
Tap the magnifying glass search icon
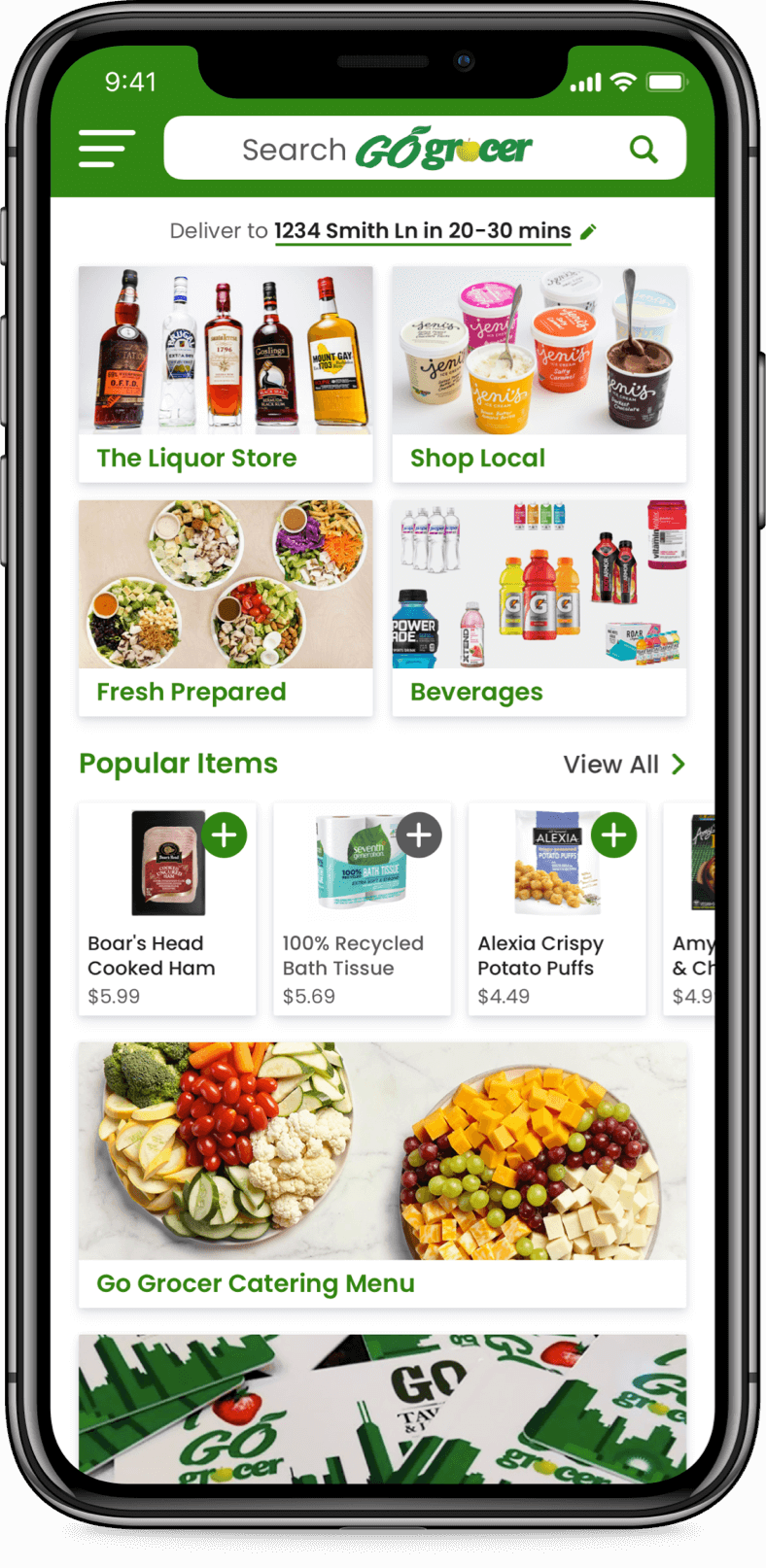coord(644,149)
